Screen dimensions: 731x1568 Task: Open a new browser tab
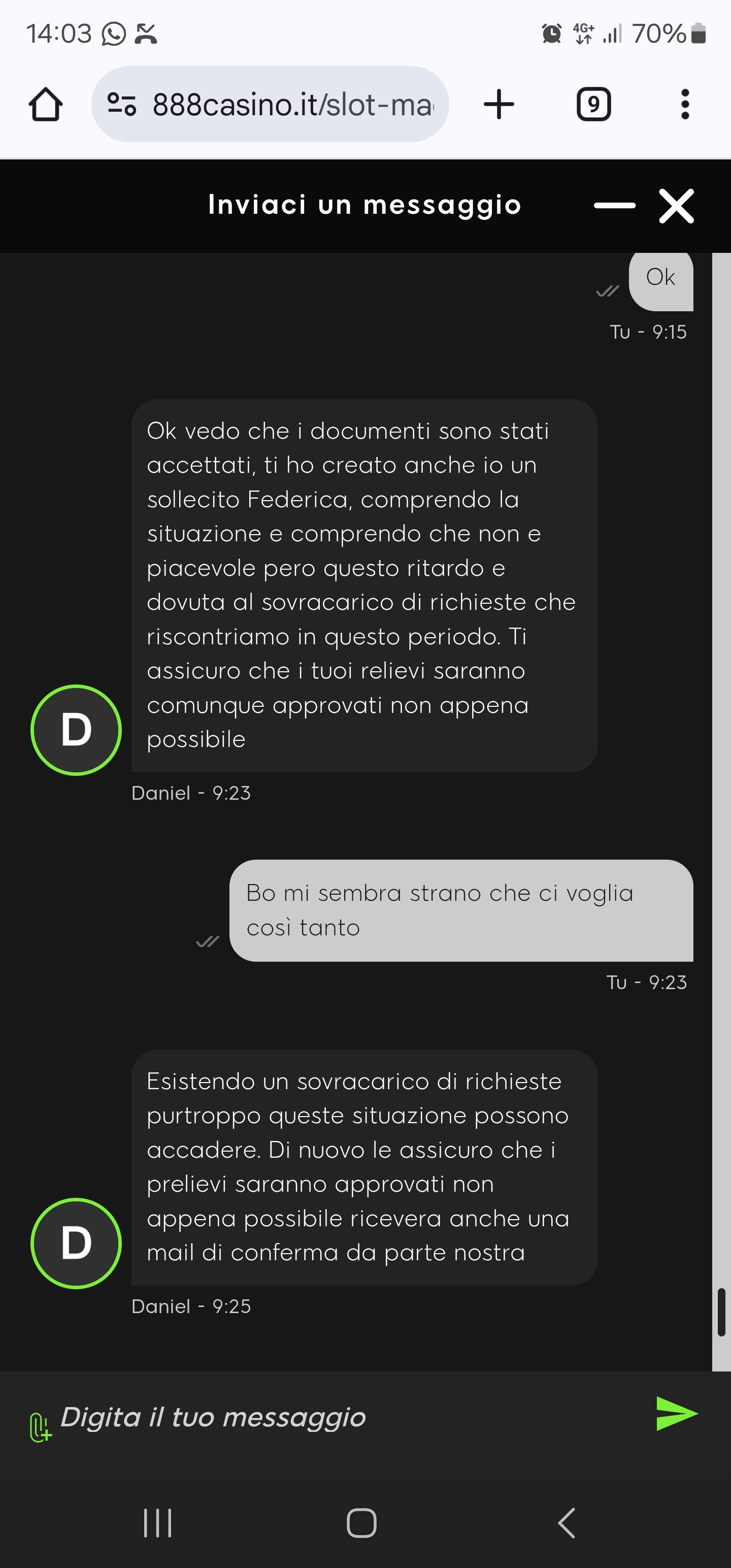point(499,104)
